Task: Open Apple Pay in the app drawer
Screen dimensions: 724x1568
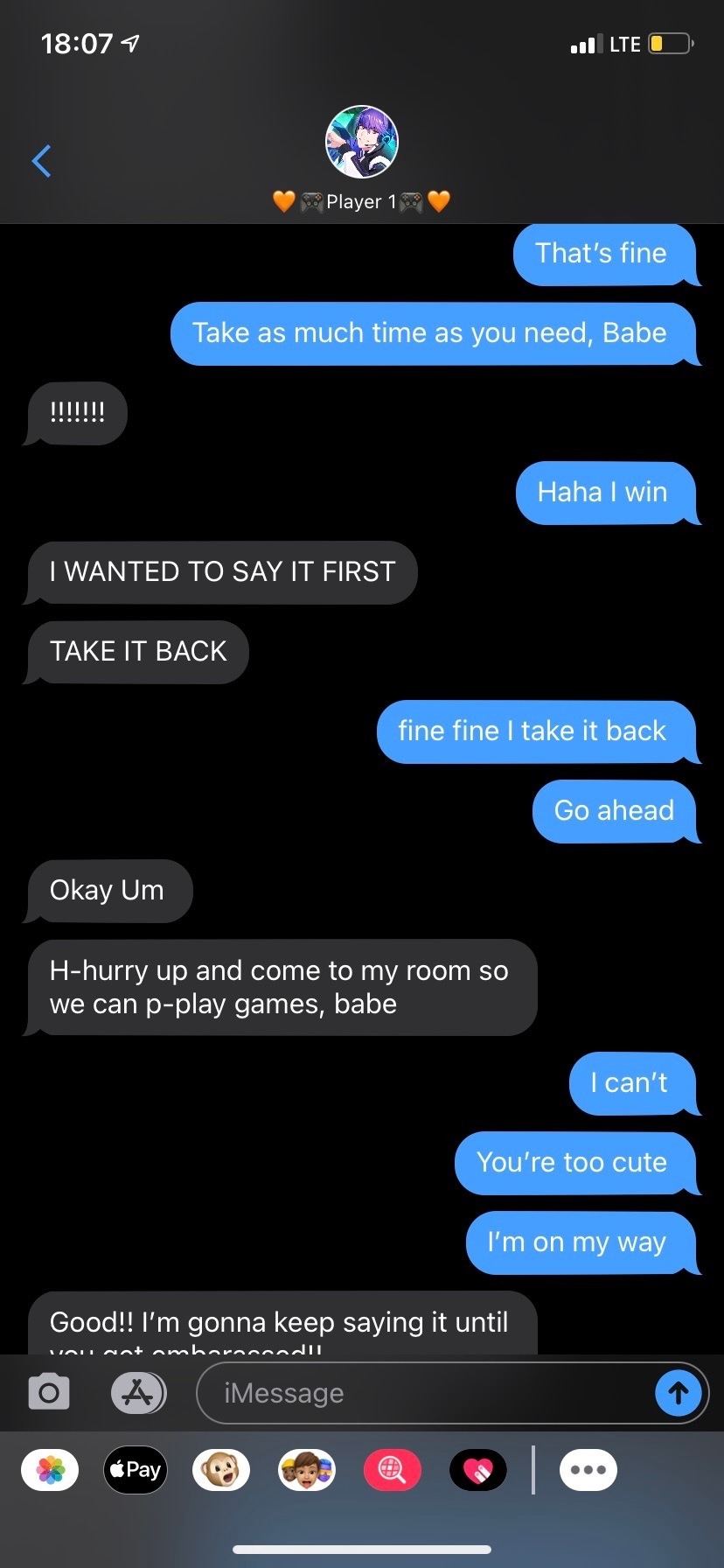Action: 136,1470
